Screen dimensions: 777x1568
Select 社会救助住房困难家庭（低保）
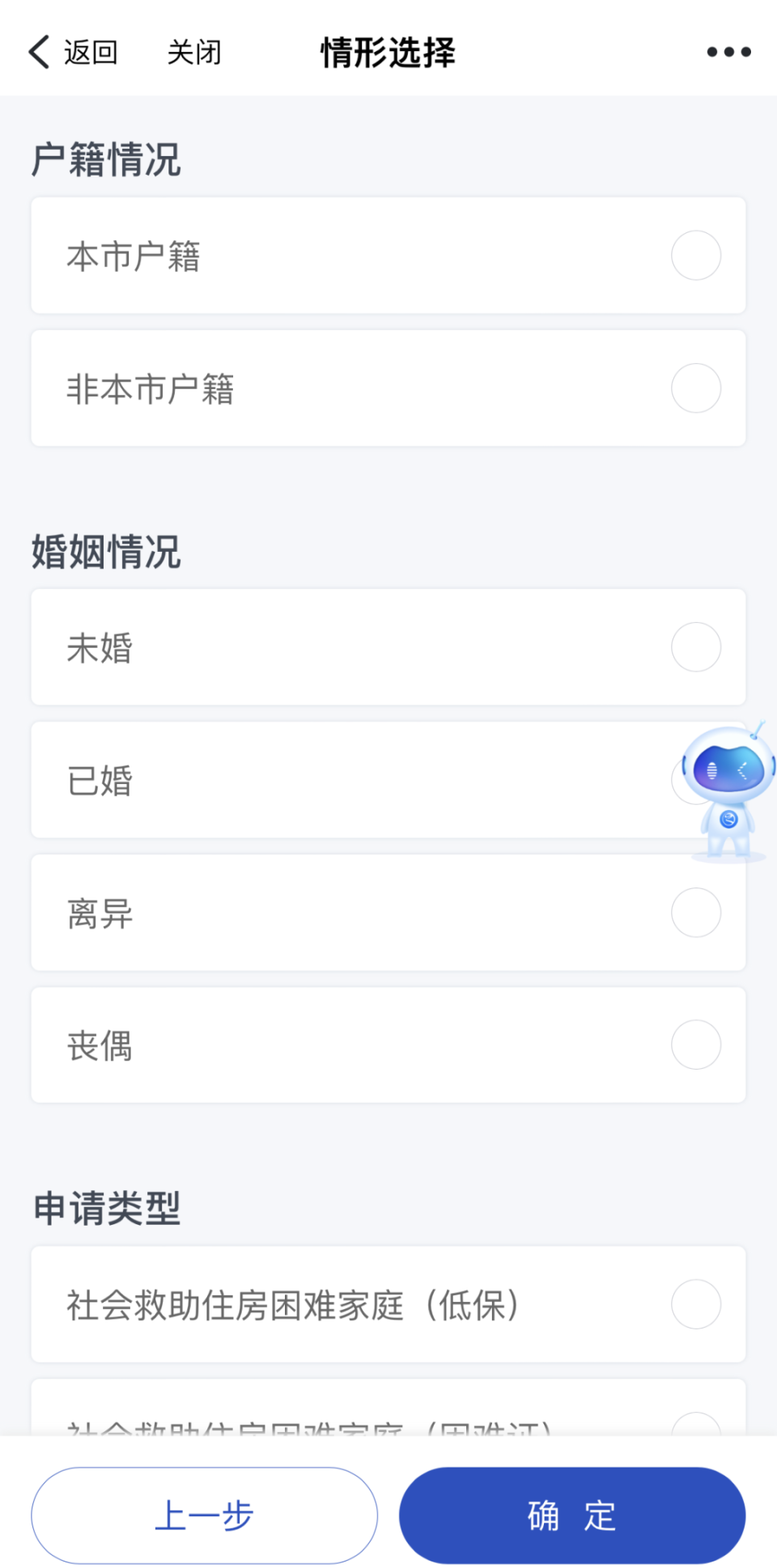click(695, 1304)
